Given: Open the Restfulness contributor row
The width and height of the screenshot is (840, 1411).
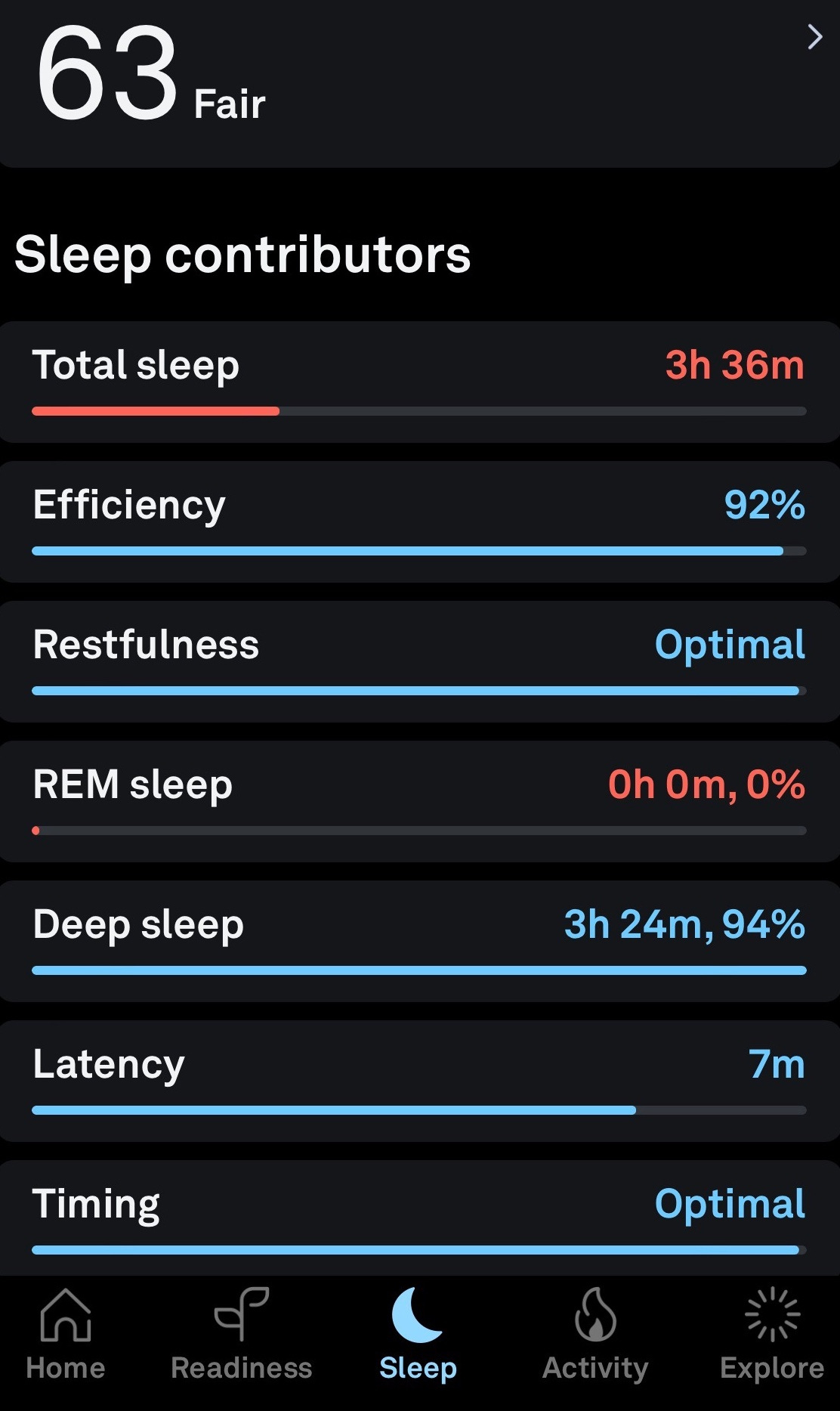Looking at the screenshot, I should click(x=419, y=661).
